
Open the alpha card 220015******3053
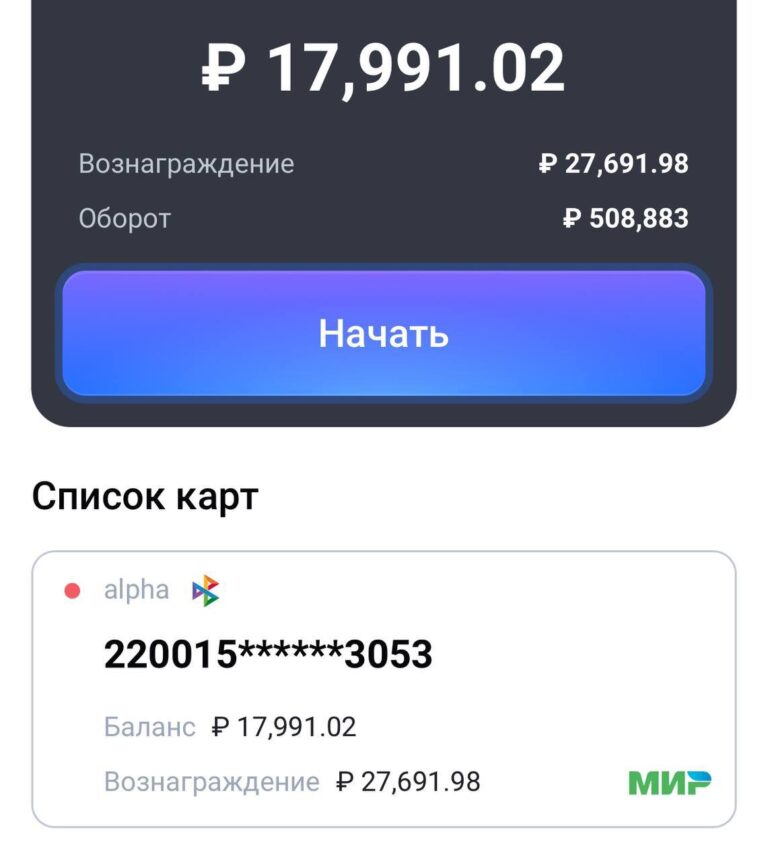click(384, 688)
